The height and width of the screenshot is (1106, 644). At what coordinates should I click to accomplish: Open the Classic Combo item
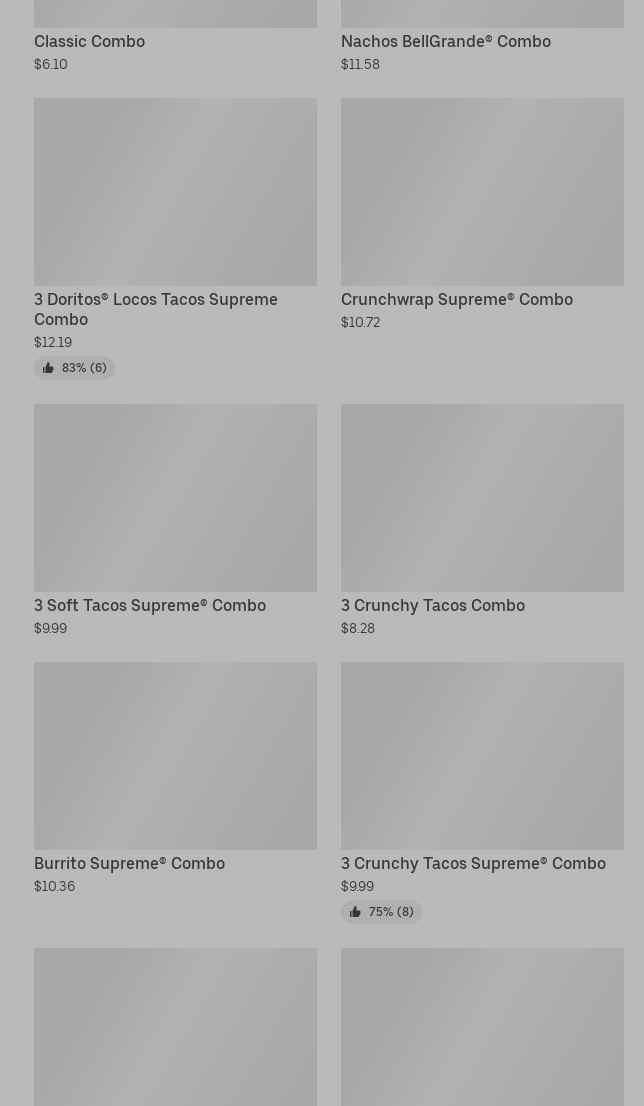pyautogui.click(x=90, y=41)
